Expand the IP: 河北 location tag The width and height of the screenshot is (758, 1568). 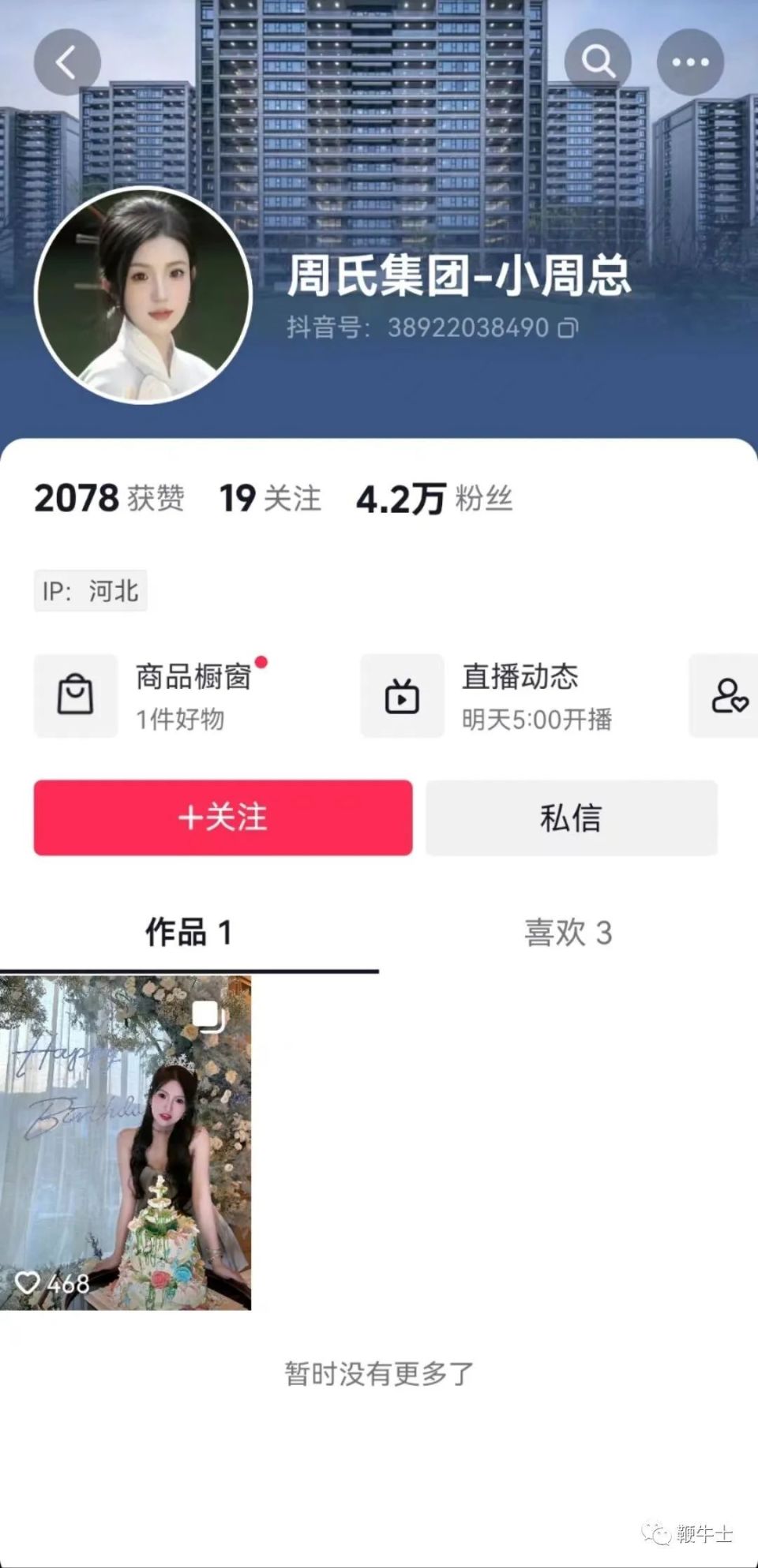(x=90, y=592)
